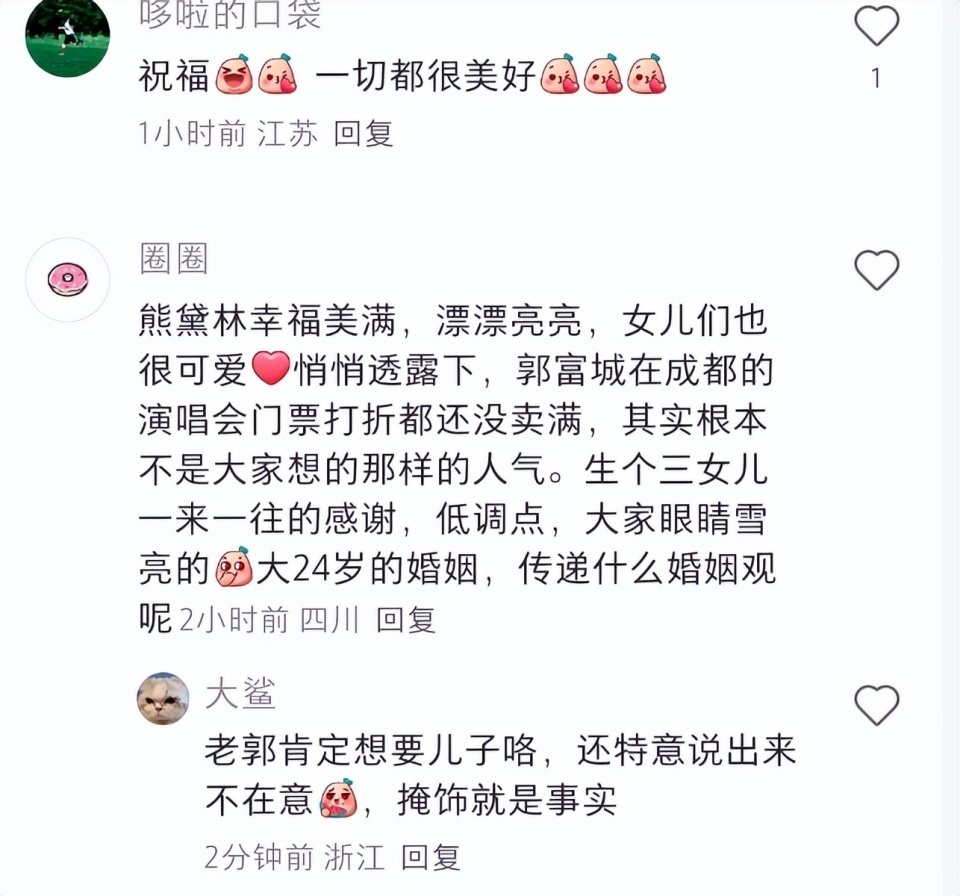Like the comment by 哆啦的口袋
The width and height of the screenshot is (960, 896).
tap(877, 26)
